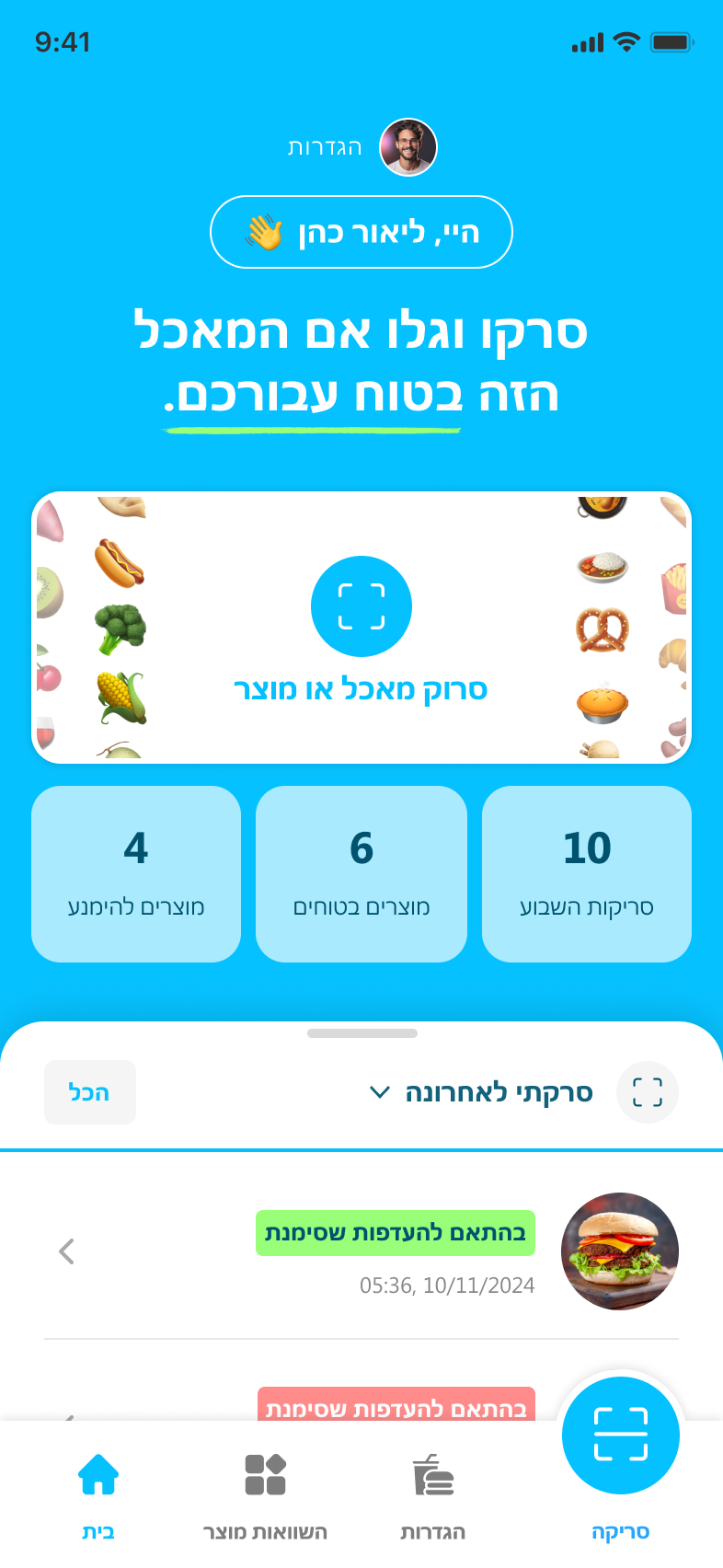Viewport: 723px width, 1568px height.
Task: Open the 6 מוצרים בטוחים stat card
Action: pyautogui.click(x=361, y=873)
